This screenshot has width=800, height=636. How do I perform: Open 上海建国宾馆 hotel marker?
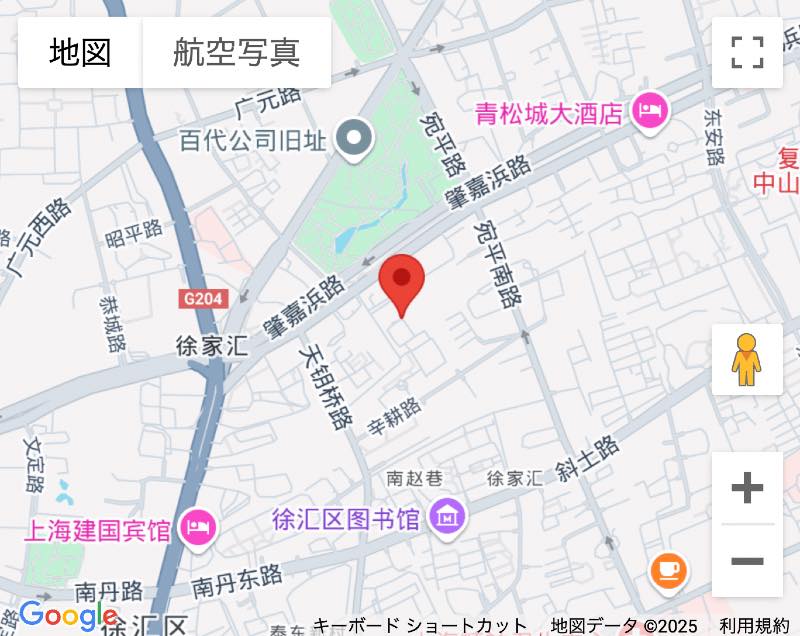coord(198,527)
